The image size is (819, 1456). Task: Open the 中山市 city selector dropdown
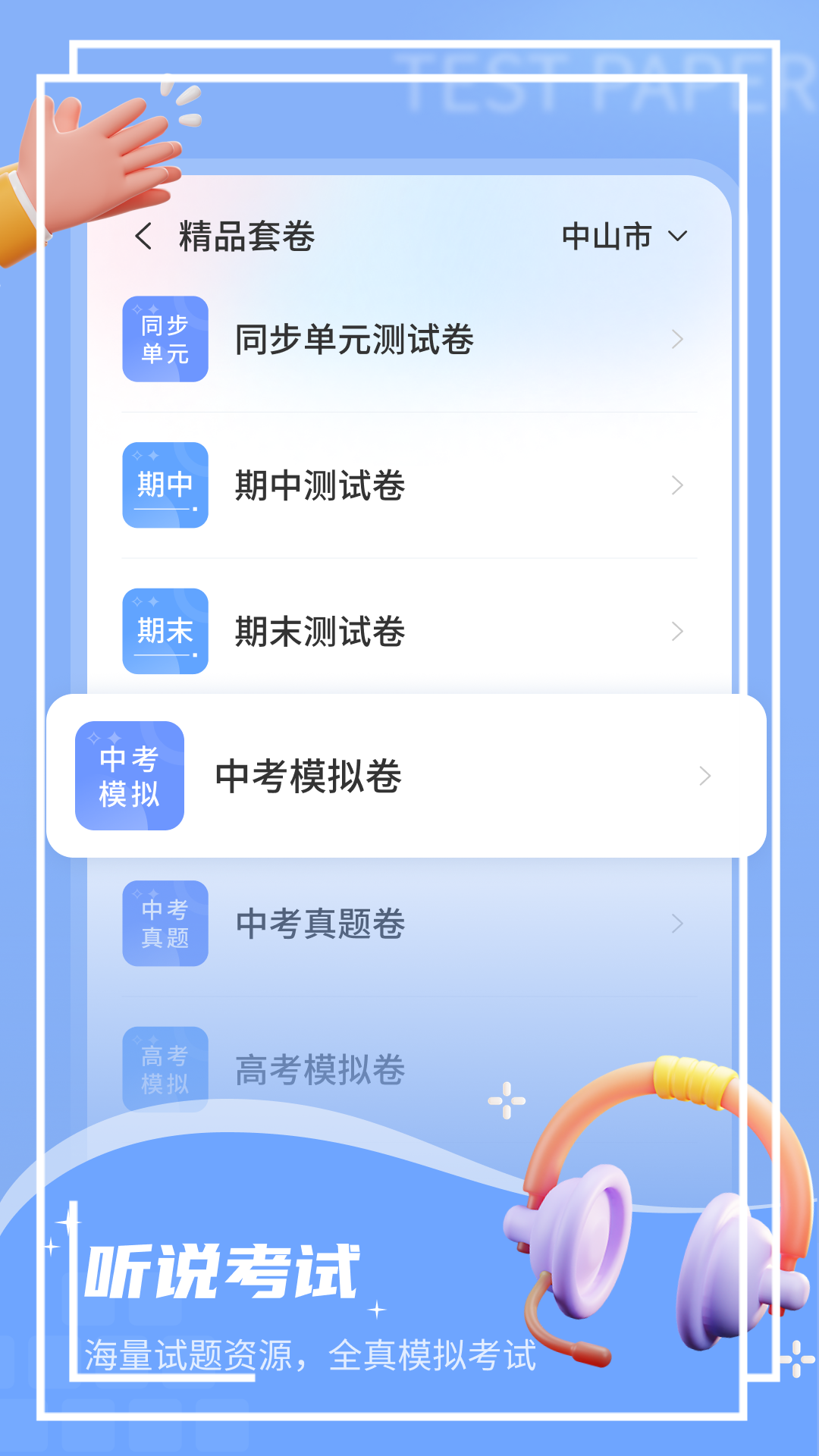click(622, 236)
